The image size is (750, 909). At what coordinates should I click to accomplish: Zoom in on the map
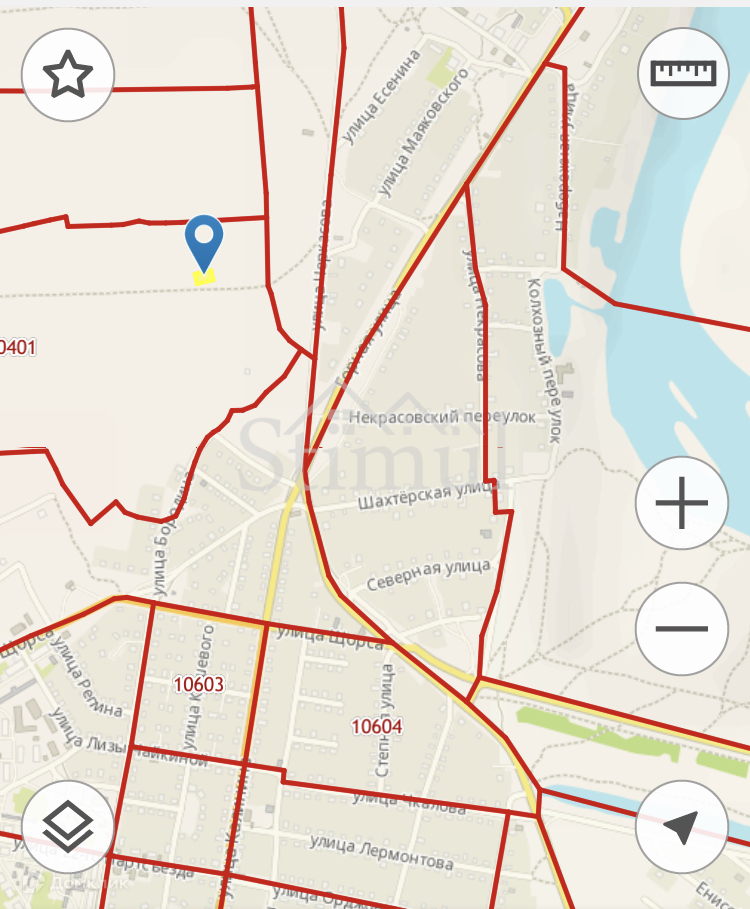[683, 505]
